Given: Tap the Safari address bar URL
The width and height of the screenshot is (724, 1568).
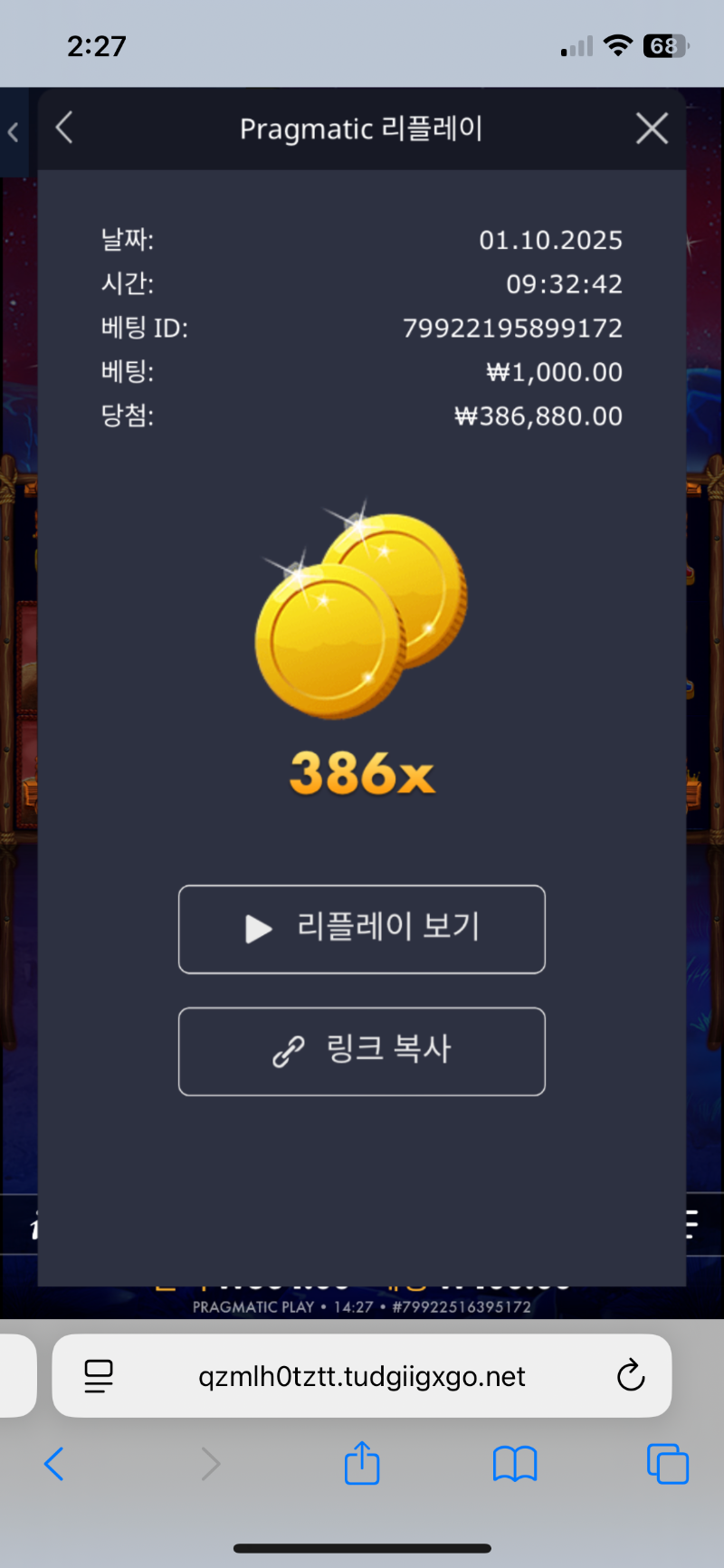Looking at the screenshot, I should [x=362, y=1376].
